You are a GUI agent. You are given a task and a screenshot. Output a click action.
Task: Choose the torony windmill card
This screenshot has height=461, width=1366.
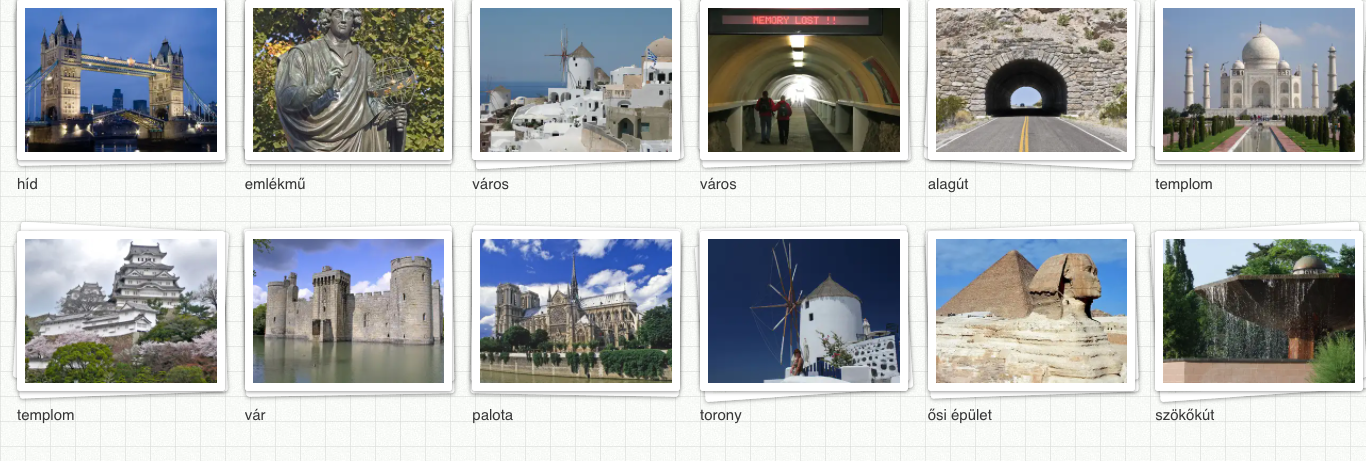pos(804,311)
